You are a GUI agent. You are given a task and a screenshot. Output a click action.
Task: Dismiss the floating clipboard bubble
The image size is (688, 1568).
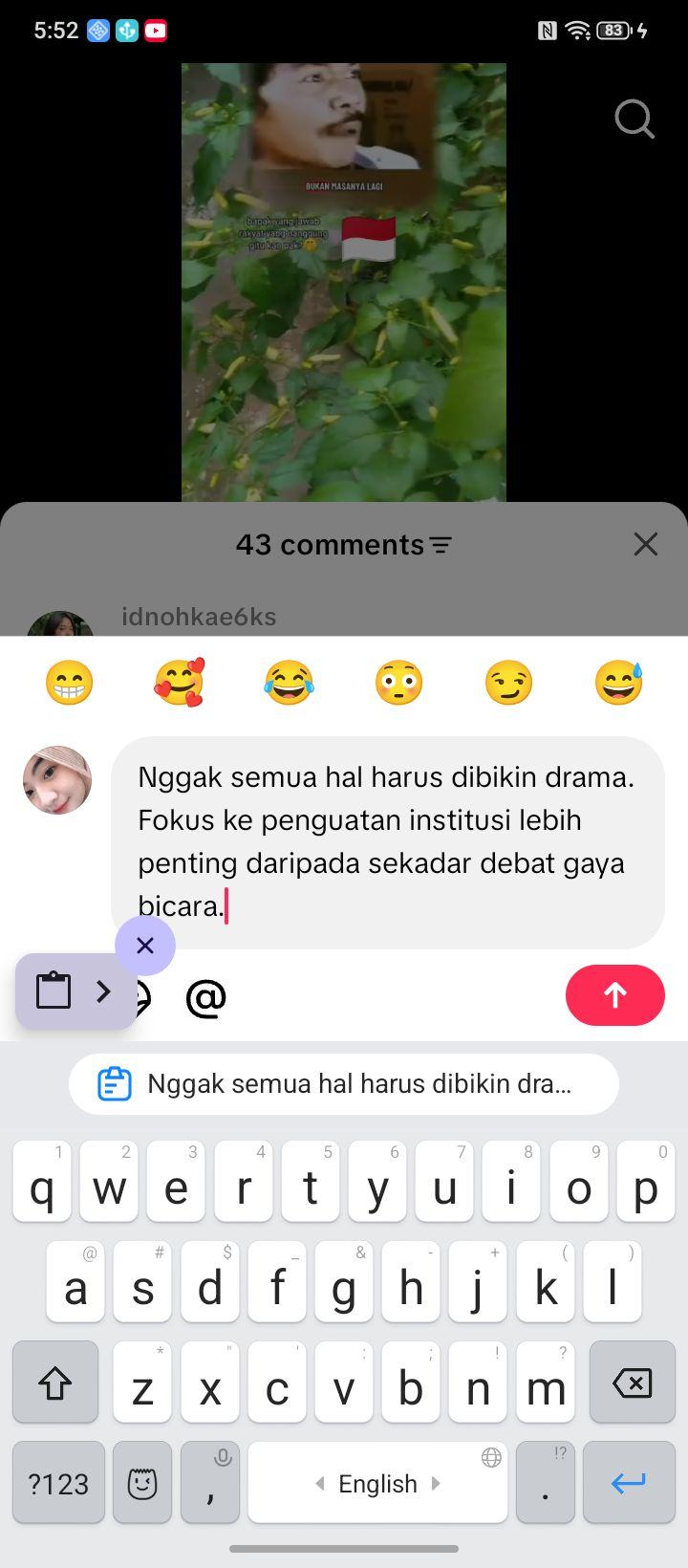(x=145, y=946)
